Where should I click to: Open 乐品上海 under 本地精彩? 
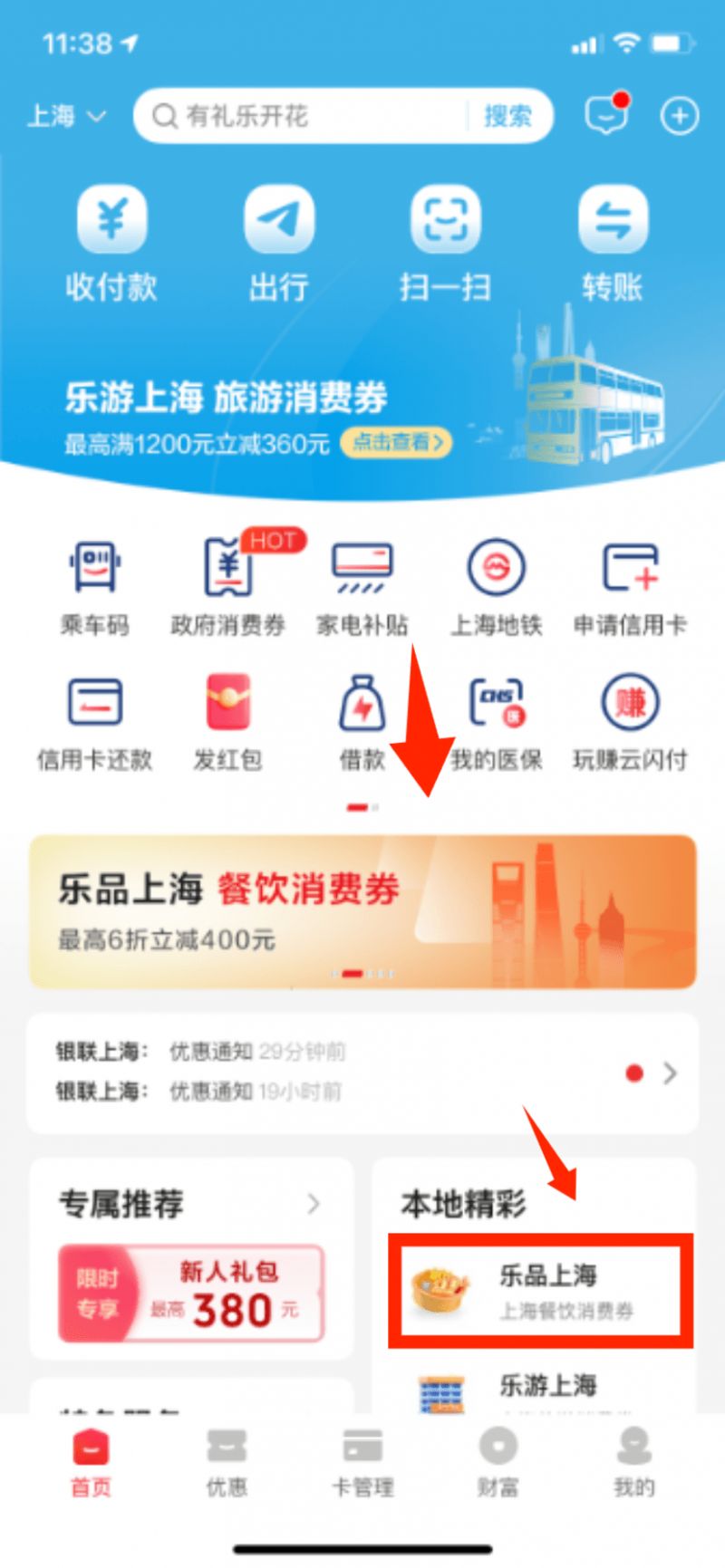point(541,1290)
